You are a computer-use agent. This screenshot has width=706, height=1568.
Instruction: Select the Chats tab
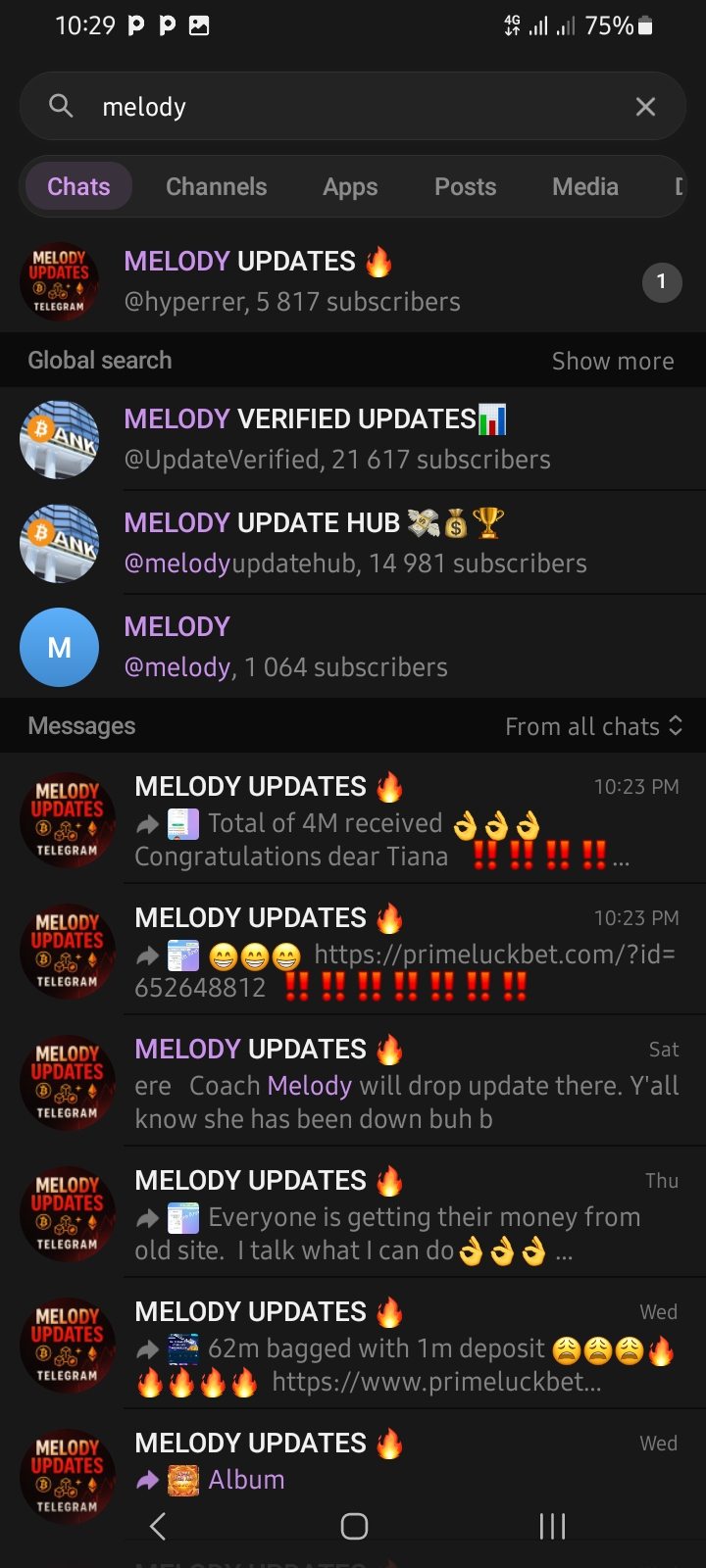tap(78, 186)
